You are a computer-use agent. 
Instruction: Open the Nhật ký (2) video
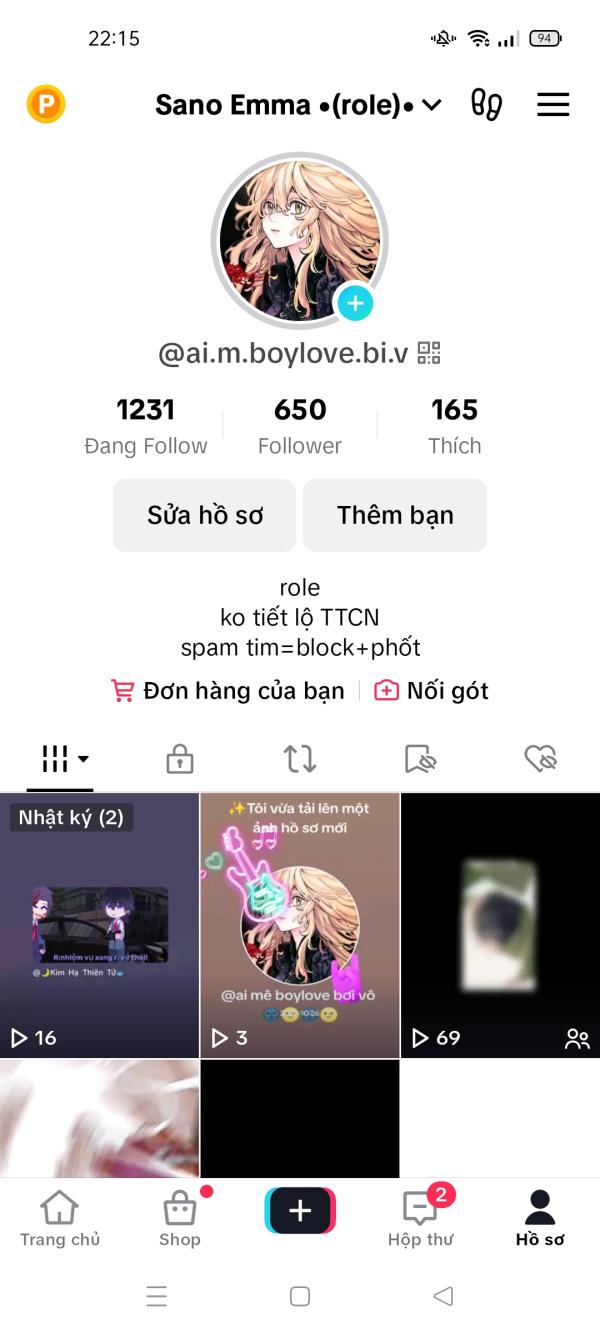pos(100,925)
